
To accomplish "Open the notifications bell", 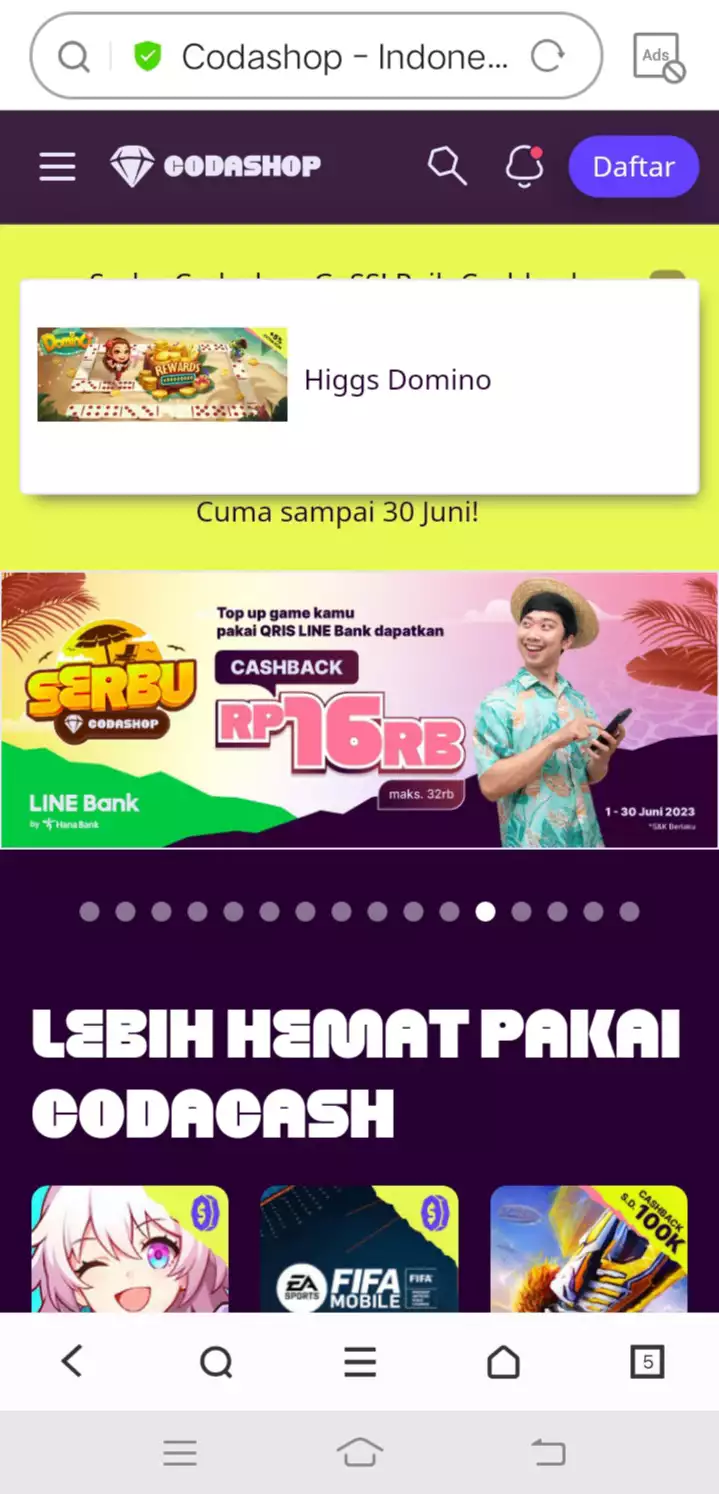I will [524, 166].
